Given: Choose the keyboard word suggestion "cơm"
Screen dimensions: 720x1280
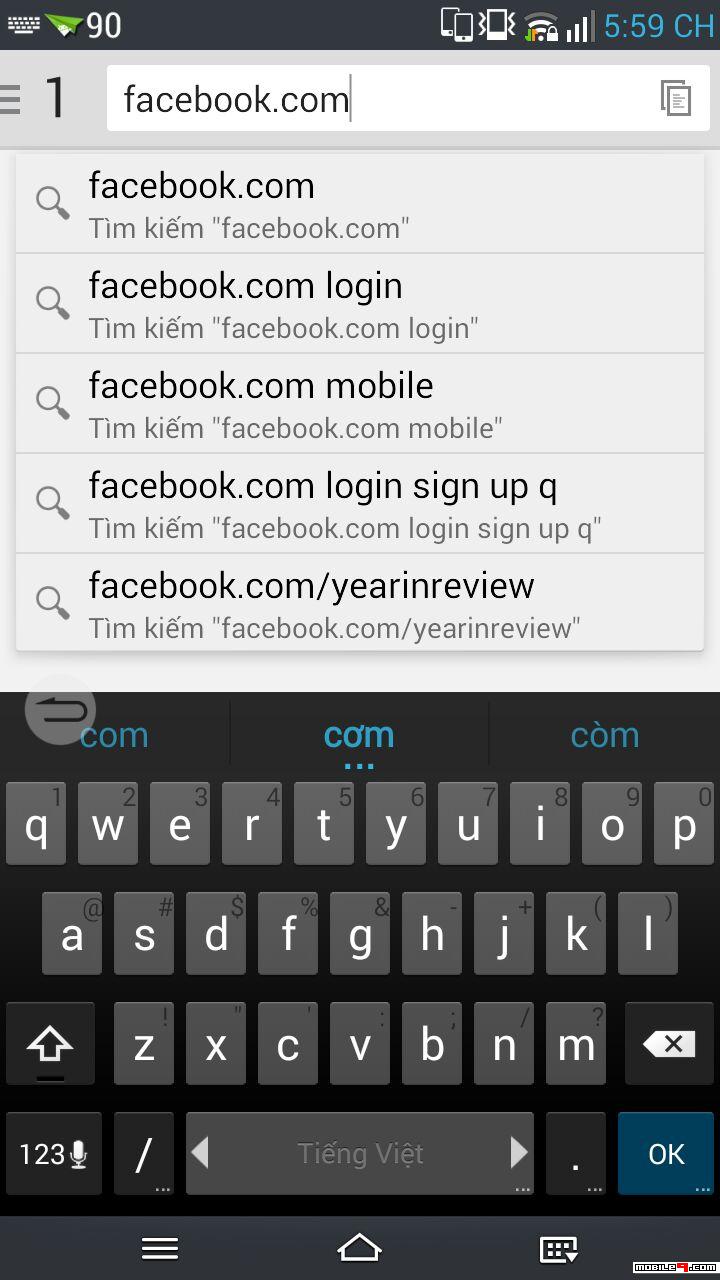Looking at the screenshot, I should (x=359, y=736).
